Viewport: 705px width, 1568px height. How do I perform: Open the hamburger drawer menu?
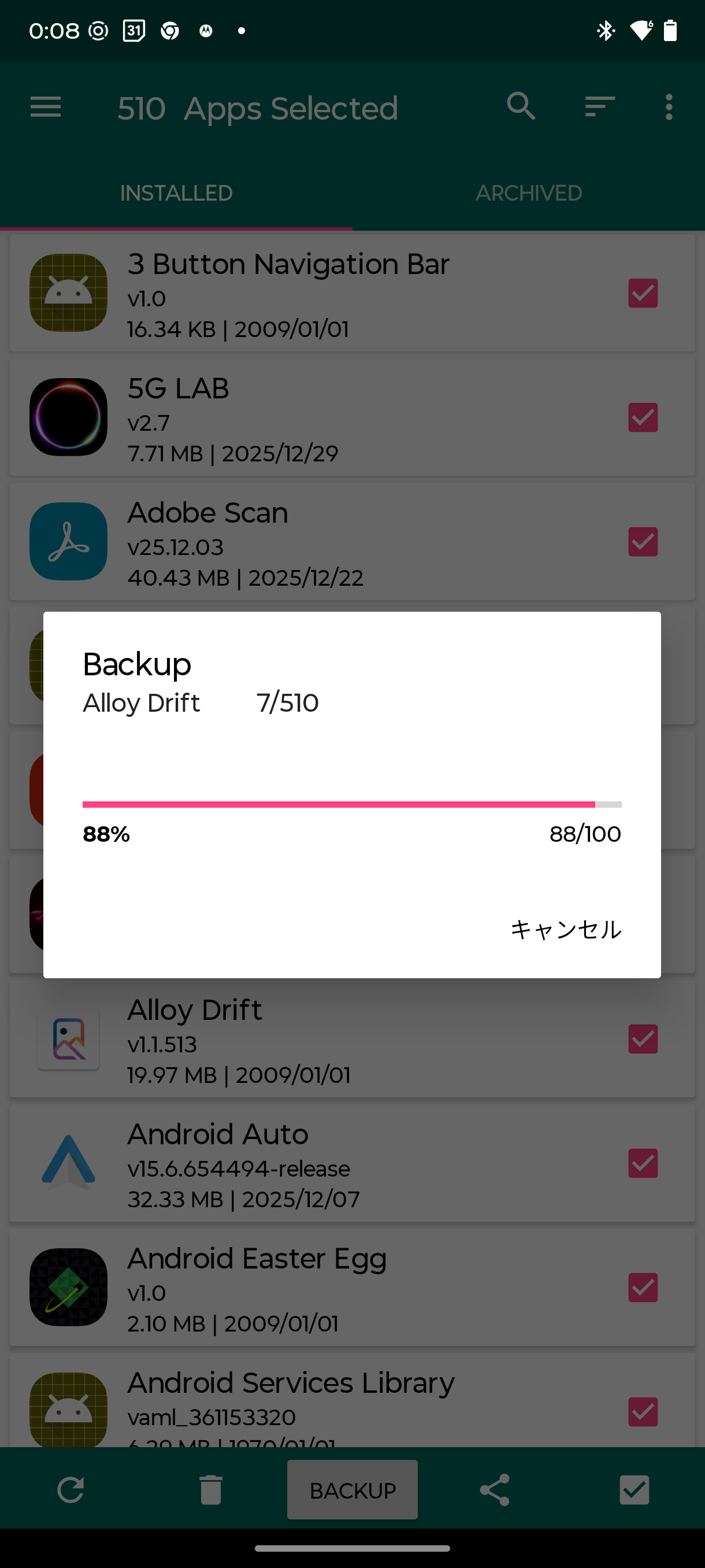click(x=46, y=108)
